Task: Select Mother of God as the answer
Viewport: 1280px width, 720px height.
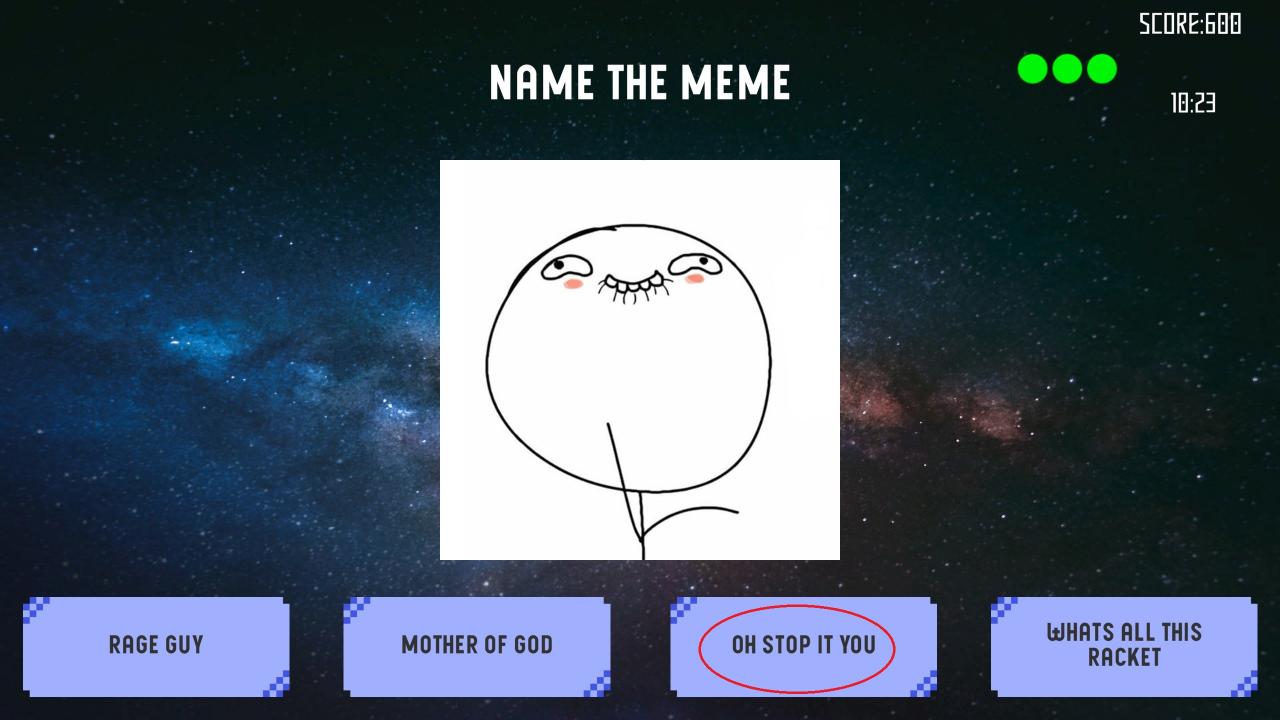Action: 477,646
